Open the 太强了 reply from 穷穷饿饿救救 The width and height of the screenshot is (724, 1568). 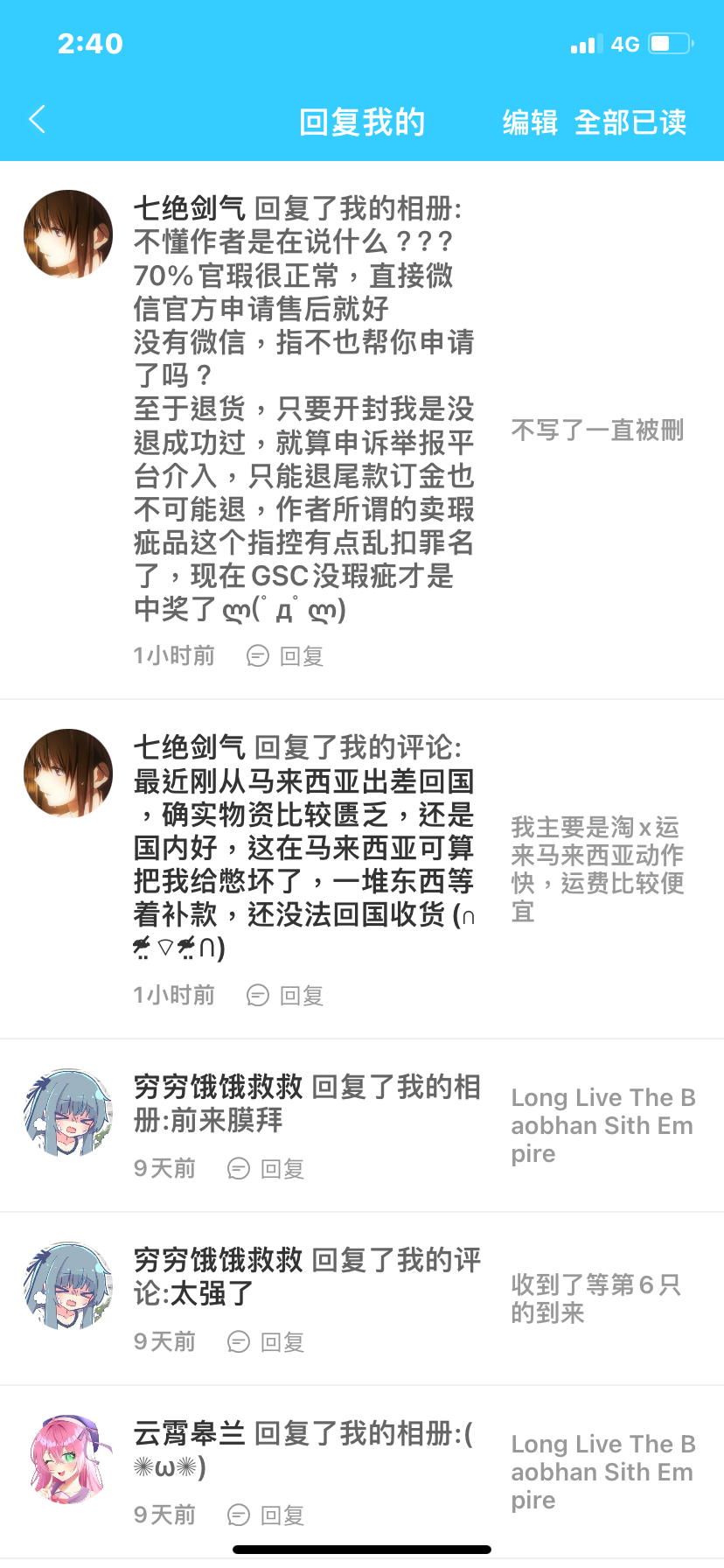pos(306,1277)
